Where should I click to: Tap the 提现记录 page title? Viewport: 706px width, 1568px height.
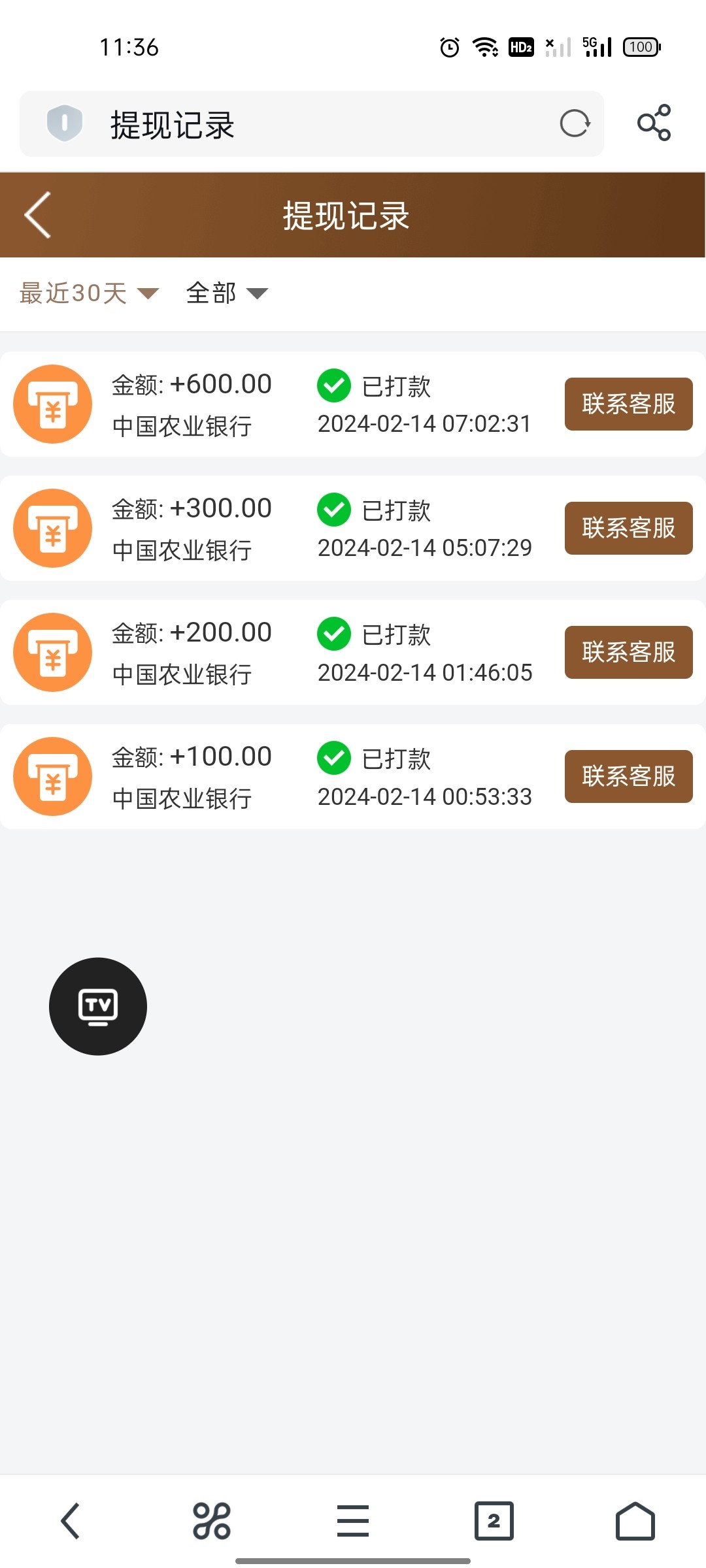(344, 216)
